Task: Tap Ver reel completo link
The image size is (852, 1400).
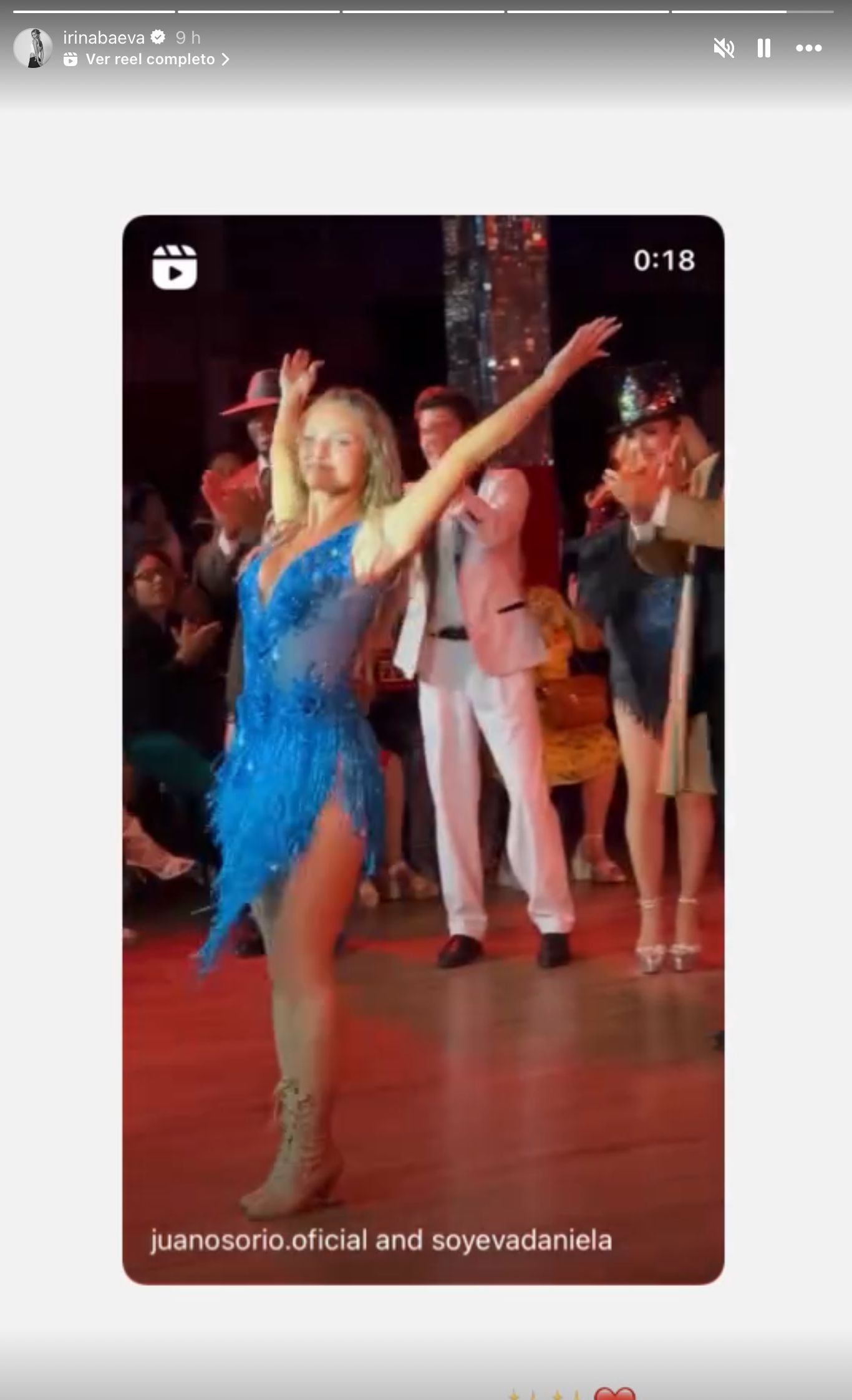Action: 150,59
